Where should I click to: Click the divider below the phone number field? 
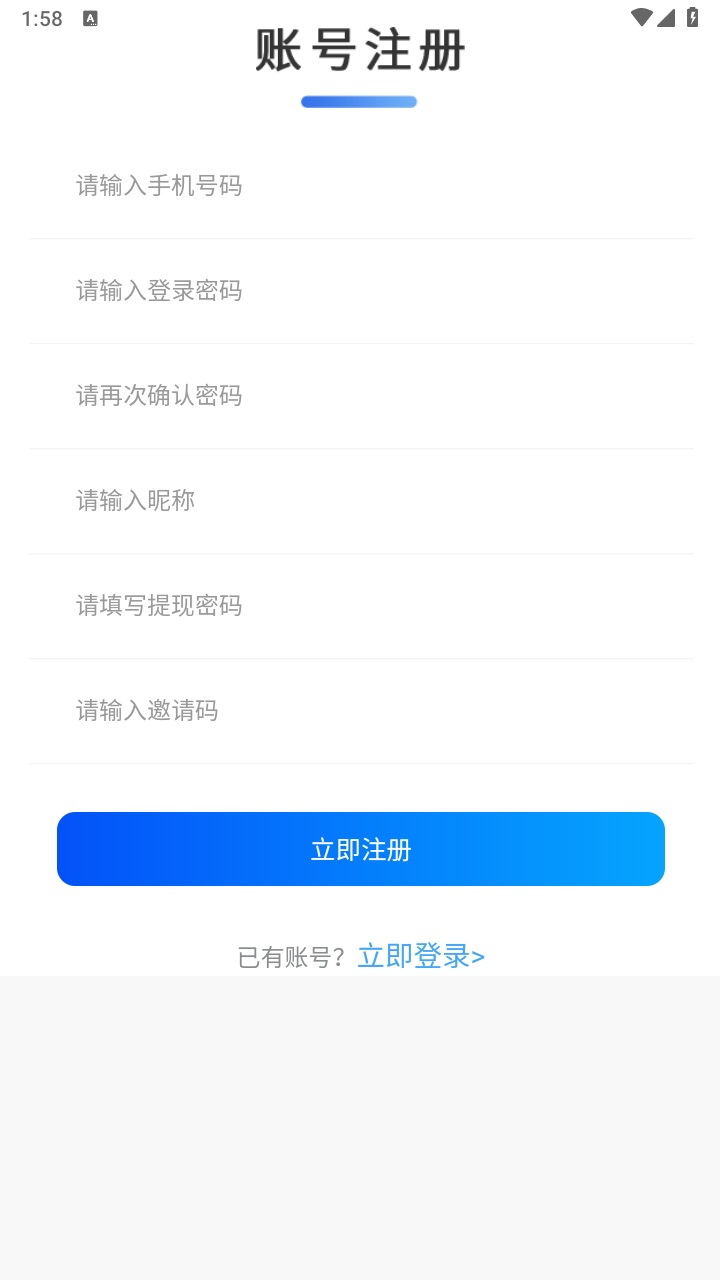tap(360, 238)
